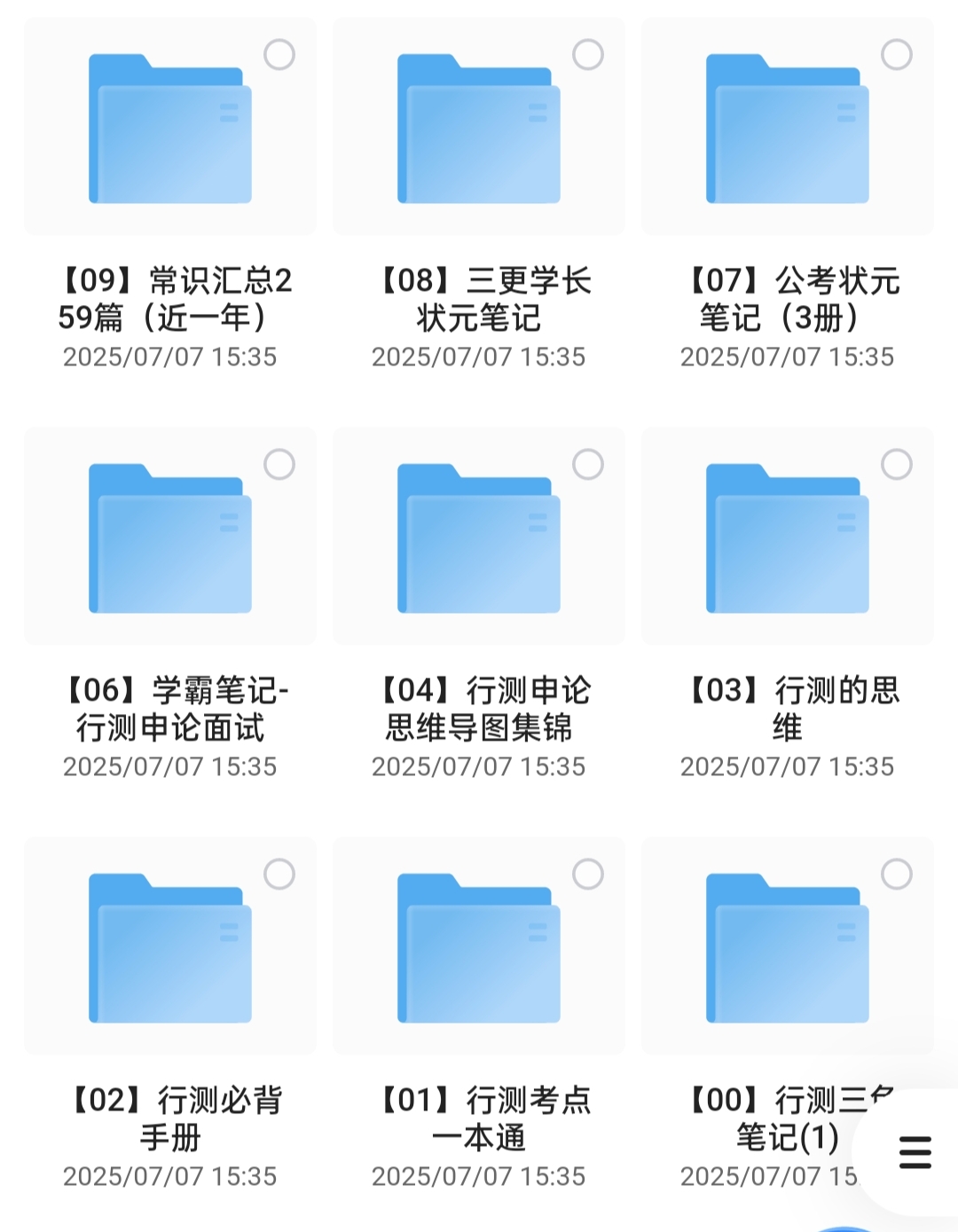958x1232 pixels.
Task: Select the 【09】常识汇总 folder checkbox
Action: (x=279, y=55)
